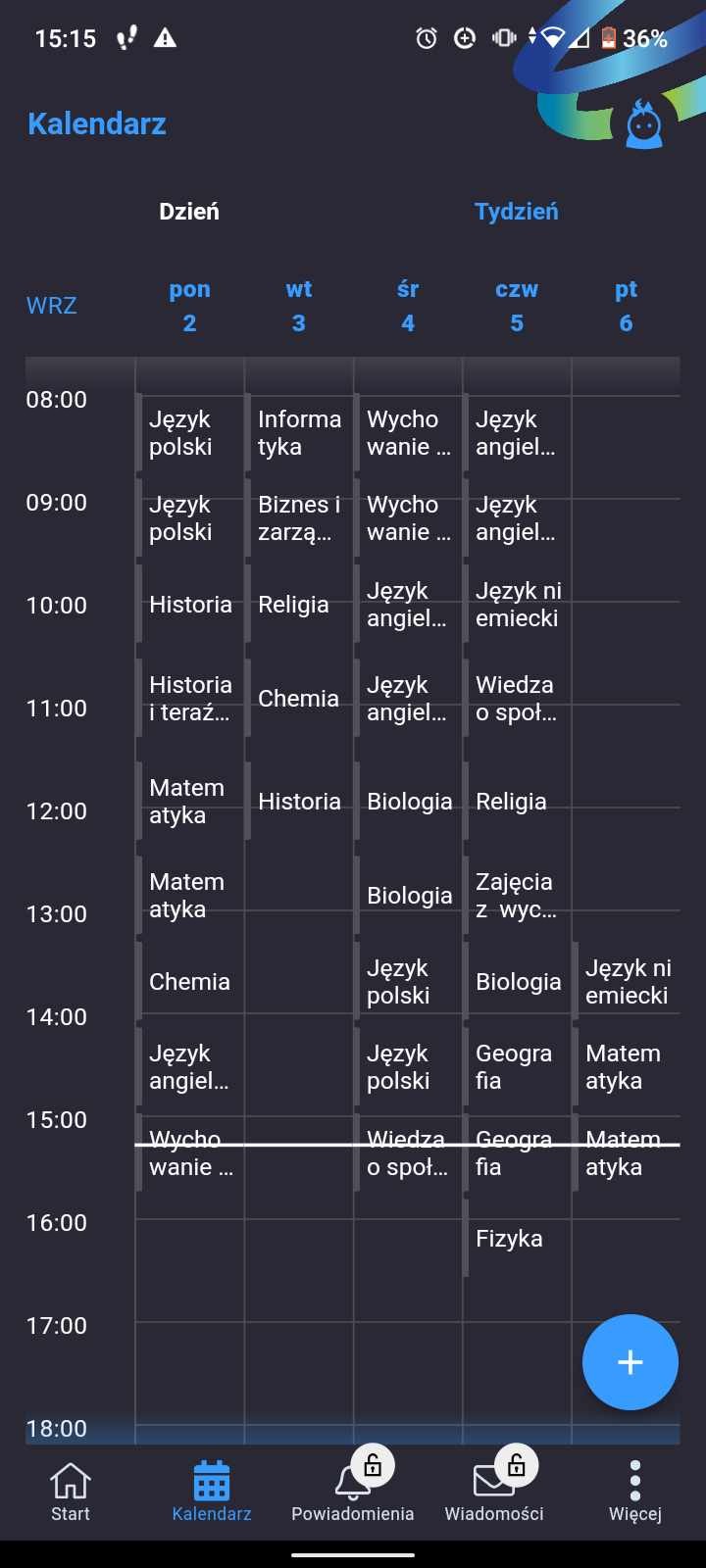Open Friday's Język niemiecki lesson
The image size is (706, 1568).
[x=627, y=982]
